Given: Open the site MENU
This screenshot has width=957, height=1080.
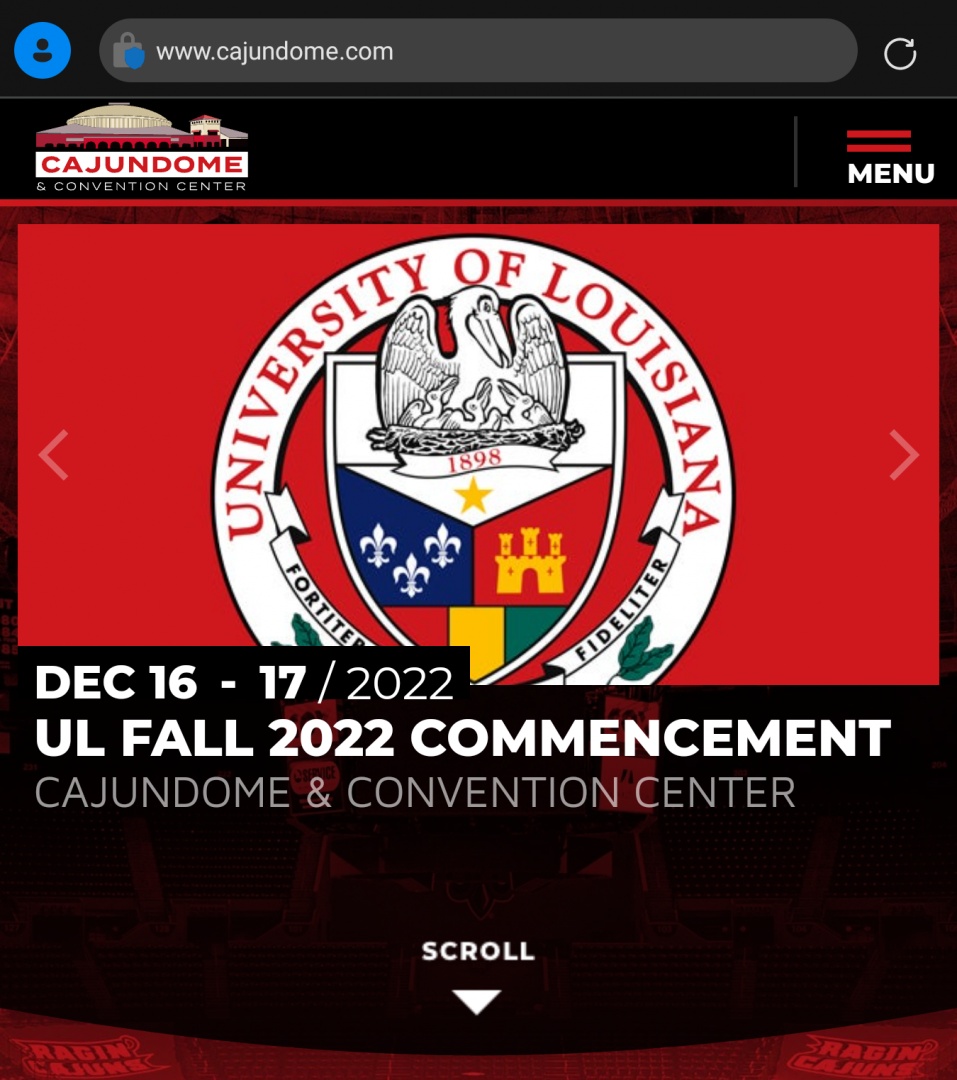Looking at the screenshot, I should click(889, 158).
